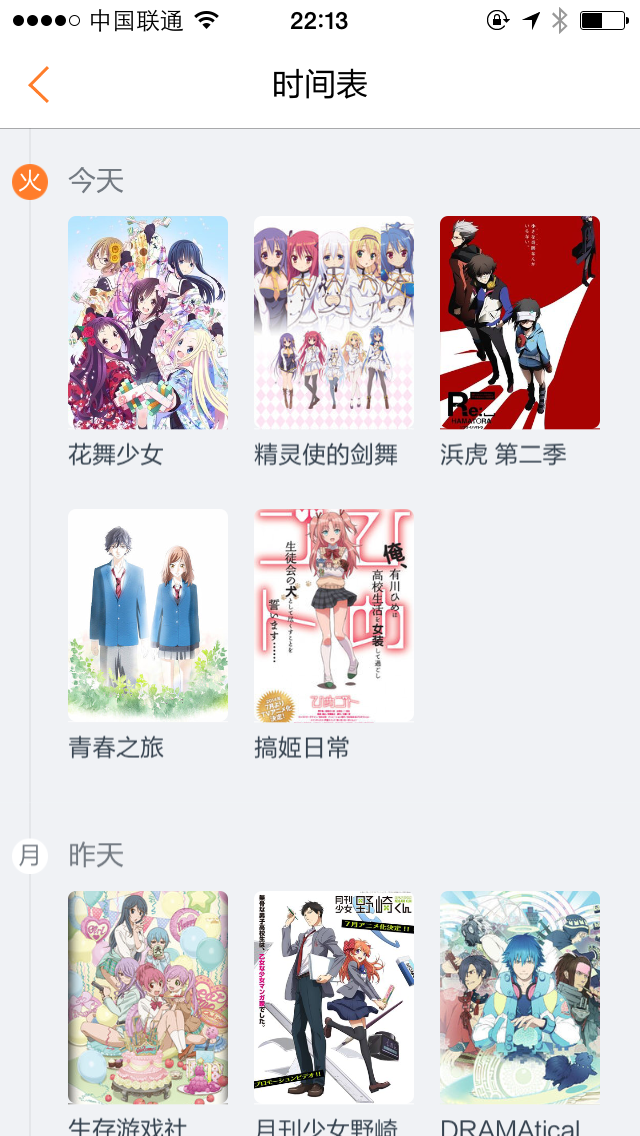Open the 搞姬日常 anime card
The image size is (640, 1136).
tap(334, 615)
